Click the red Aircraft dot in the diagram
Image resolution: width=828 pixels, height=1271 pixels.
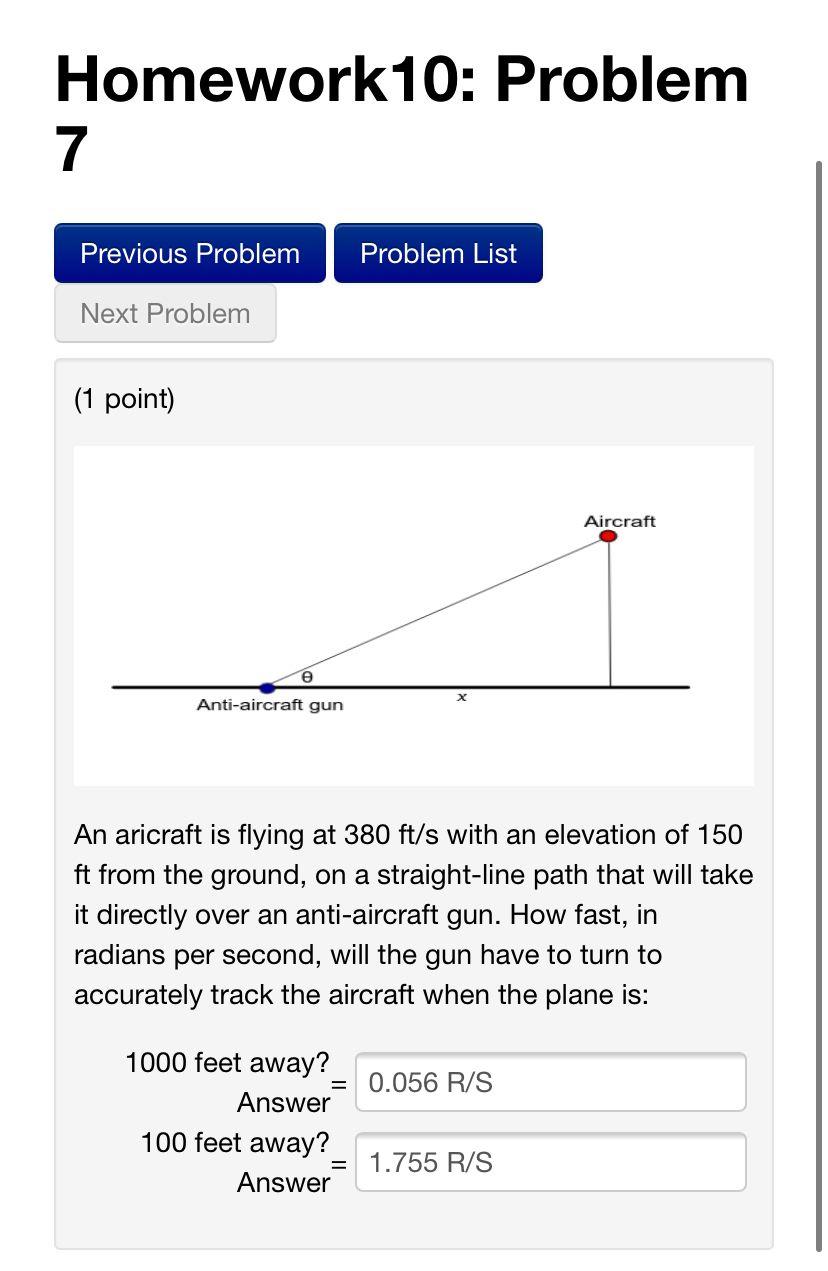pos(609,536)
